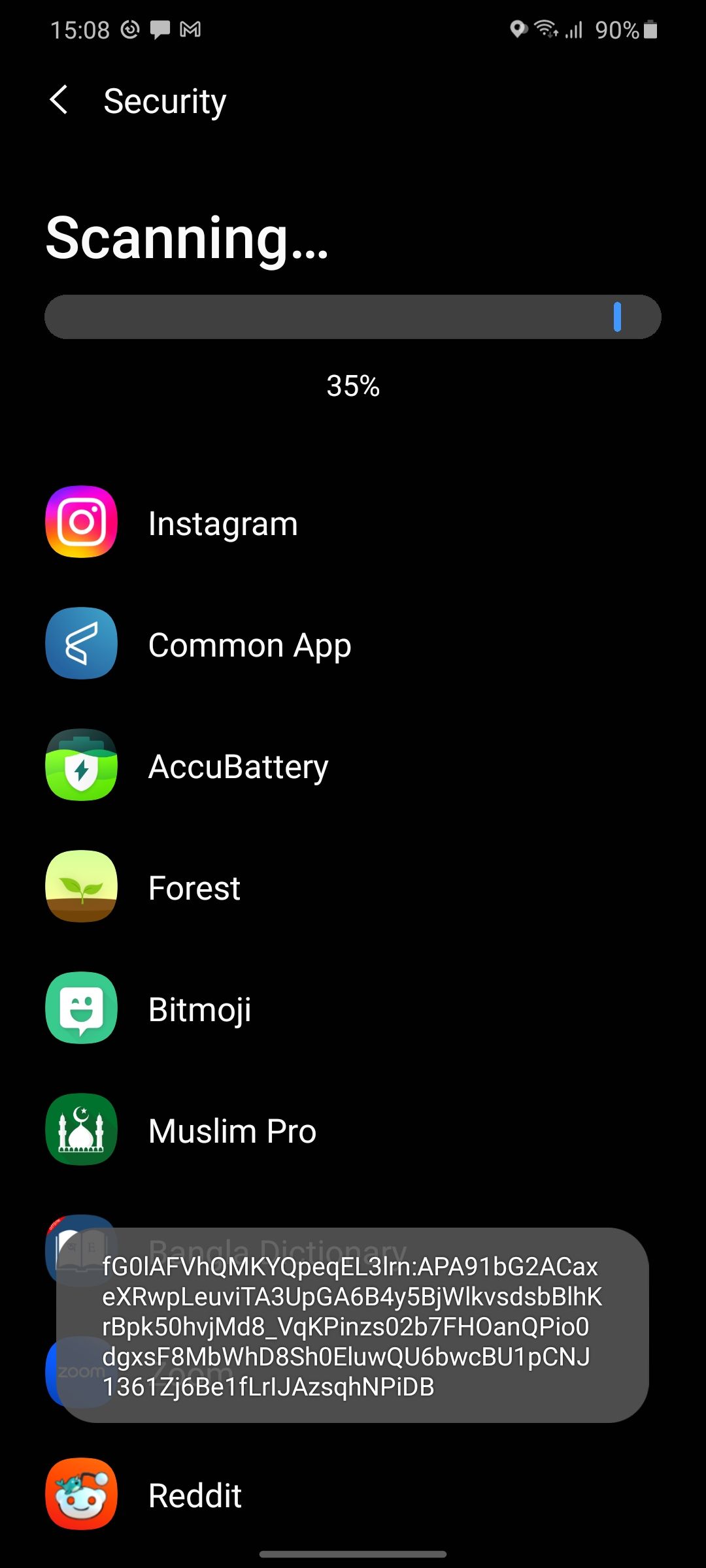The width and height of the screenshot is (706, 1568).
Task: Tap the Bitmoji app icon
Action: click(x=80, y=1008)
